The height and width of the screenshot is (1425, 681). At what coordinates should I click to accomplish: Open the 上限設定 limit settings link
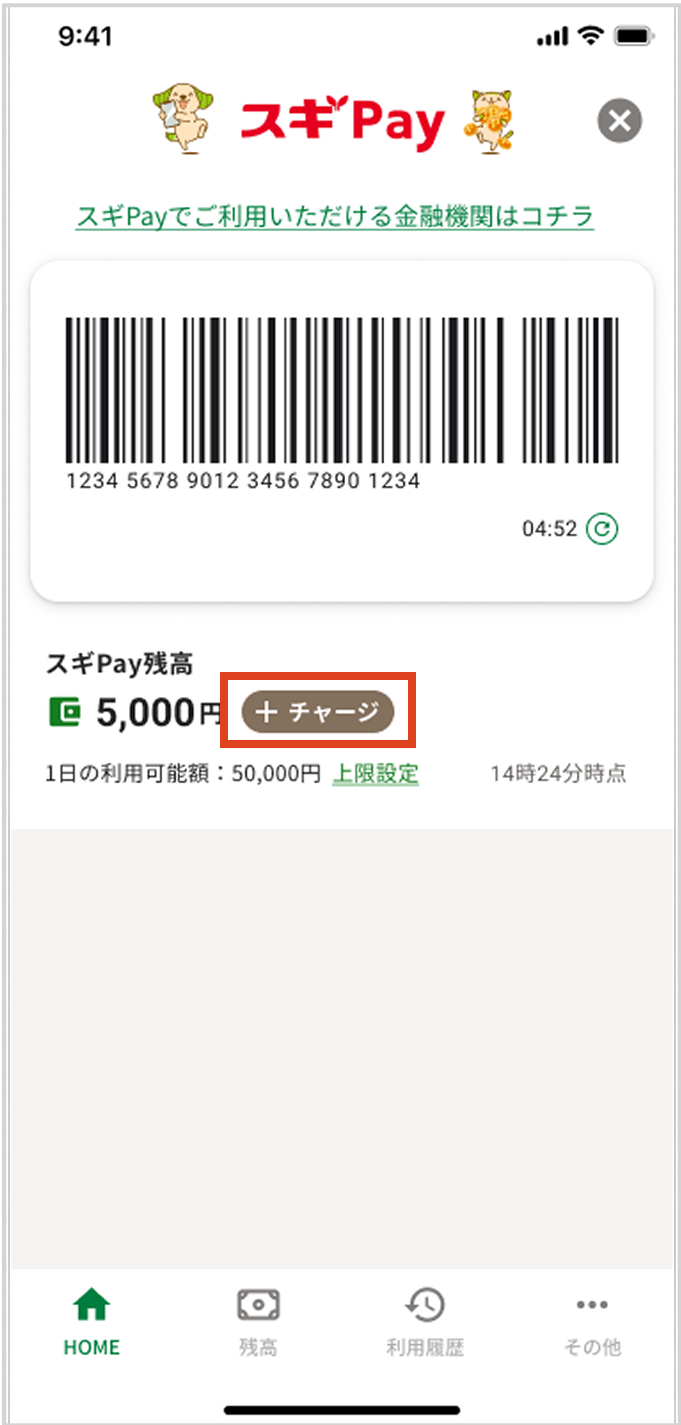tap(375, 773)
